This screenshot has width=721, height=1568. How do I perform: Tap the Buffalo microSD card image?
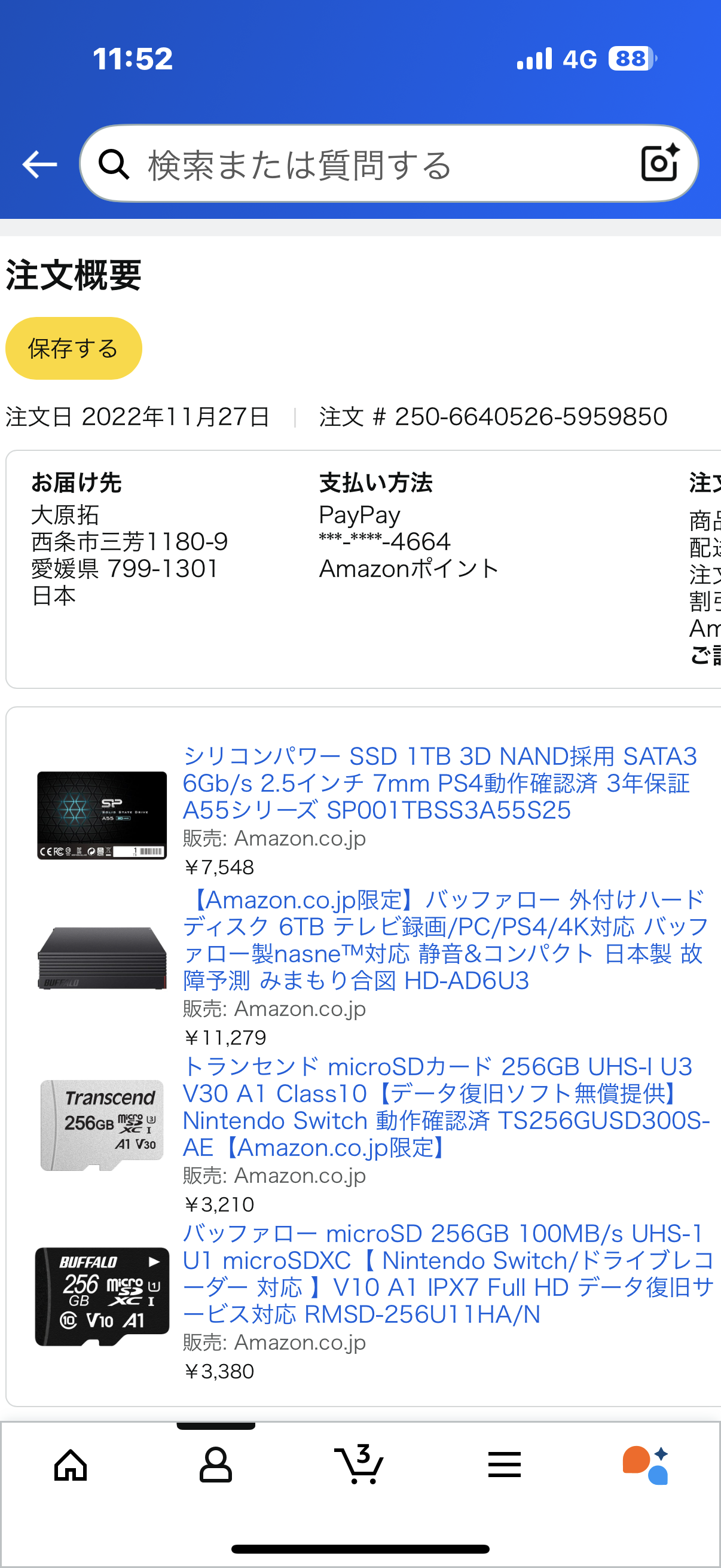click(102, 1295)
